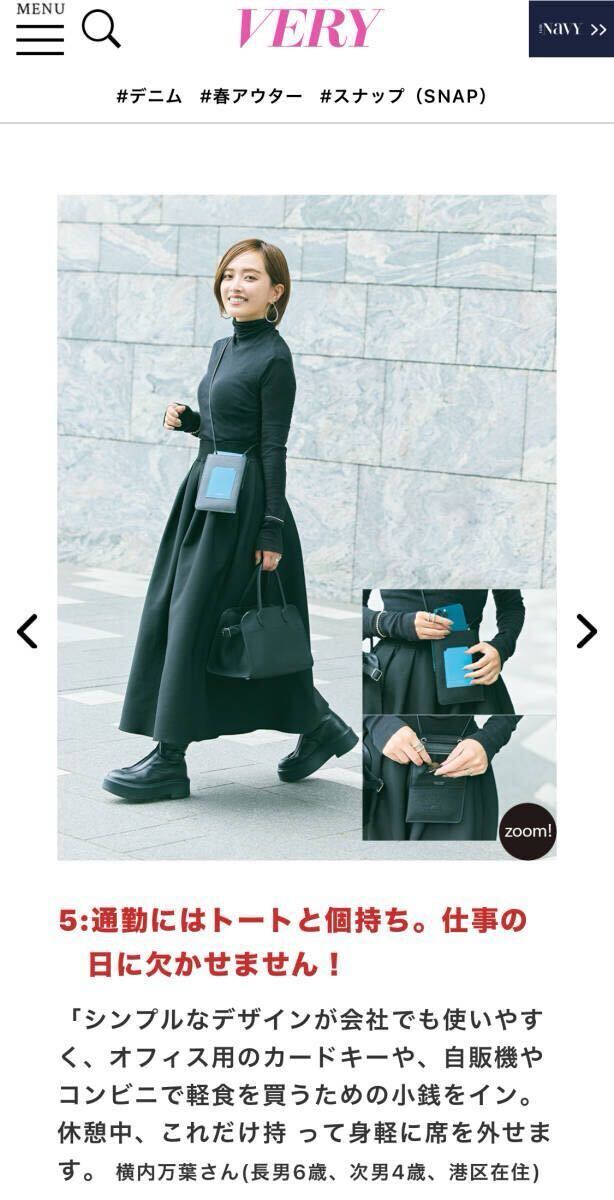Open the NaVY link button
This screenshot has width=614, height=1200.
[x=571, y=29]
